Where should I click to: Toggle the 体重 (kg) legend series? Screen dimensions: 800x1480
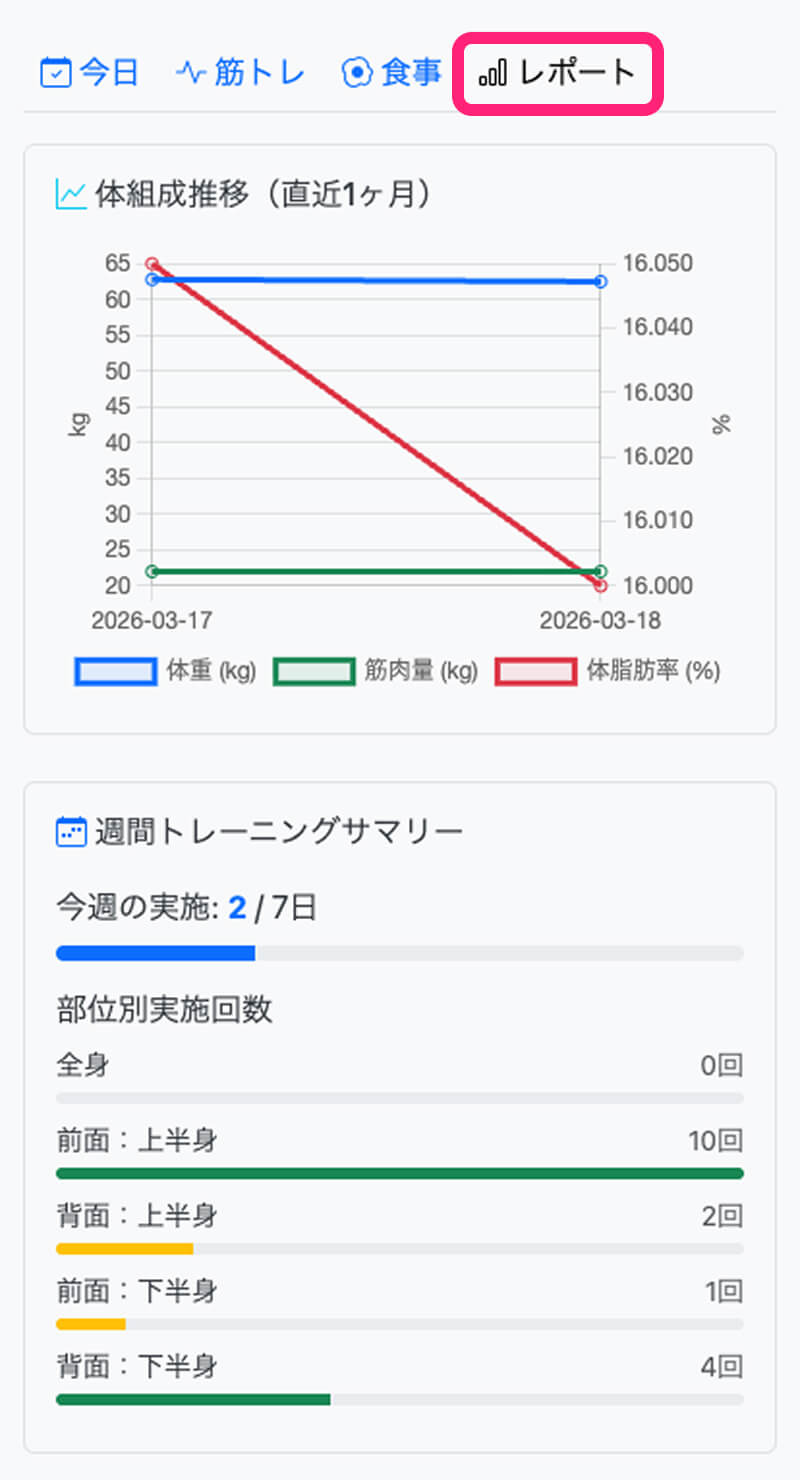(x=166, y=671)
